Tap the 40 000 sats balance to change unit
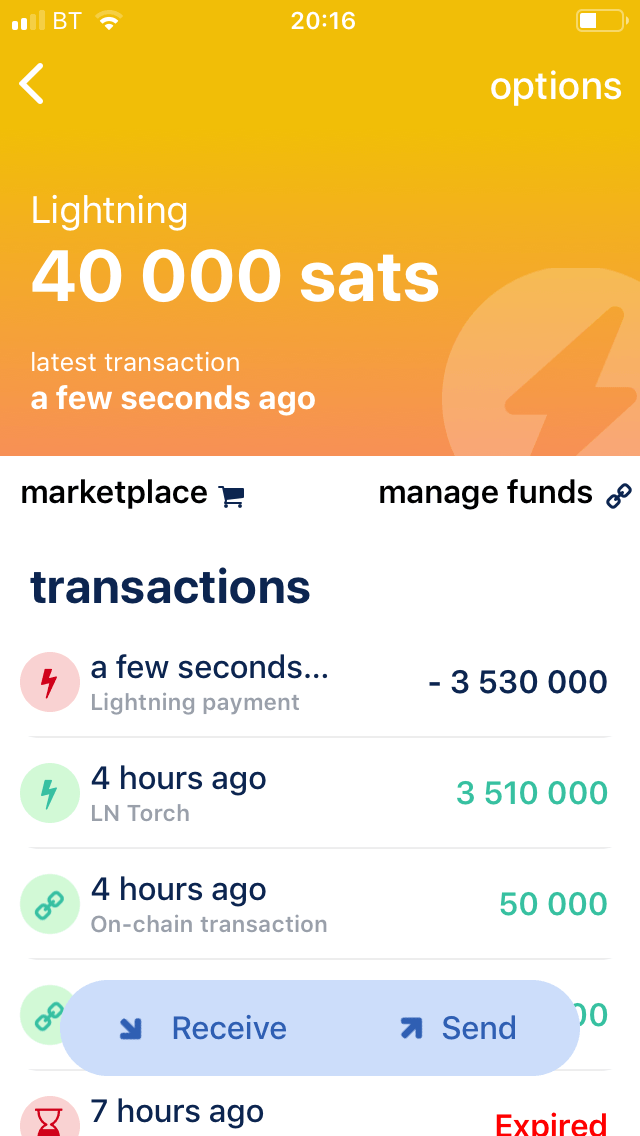Screen dimensions: 640x1136 [x=235, y=277]
